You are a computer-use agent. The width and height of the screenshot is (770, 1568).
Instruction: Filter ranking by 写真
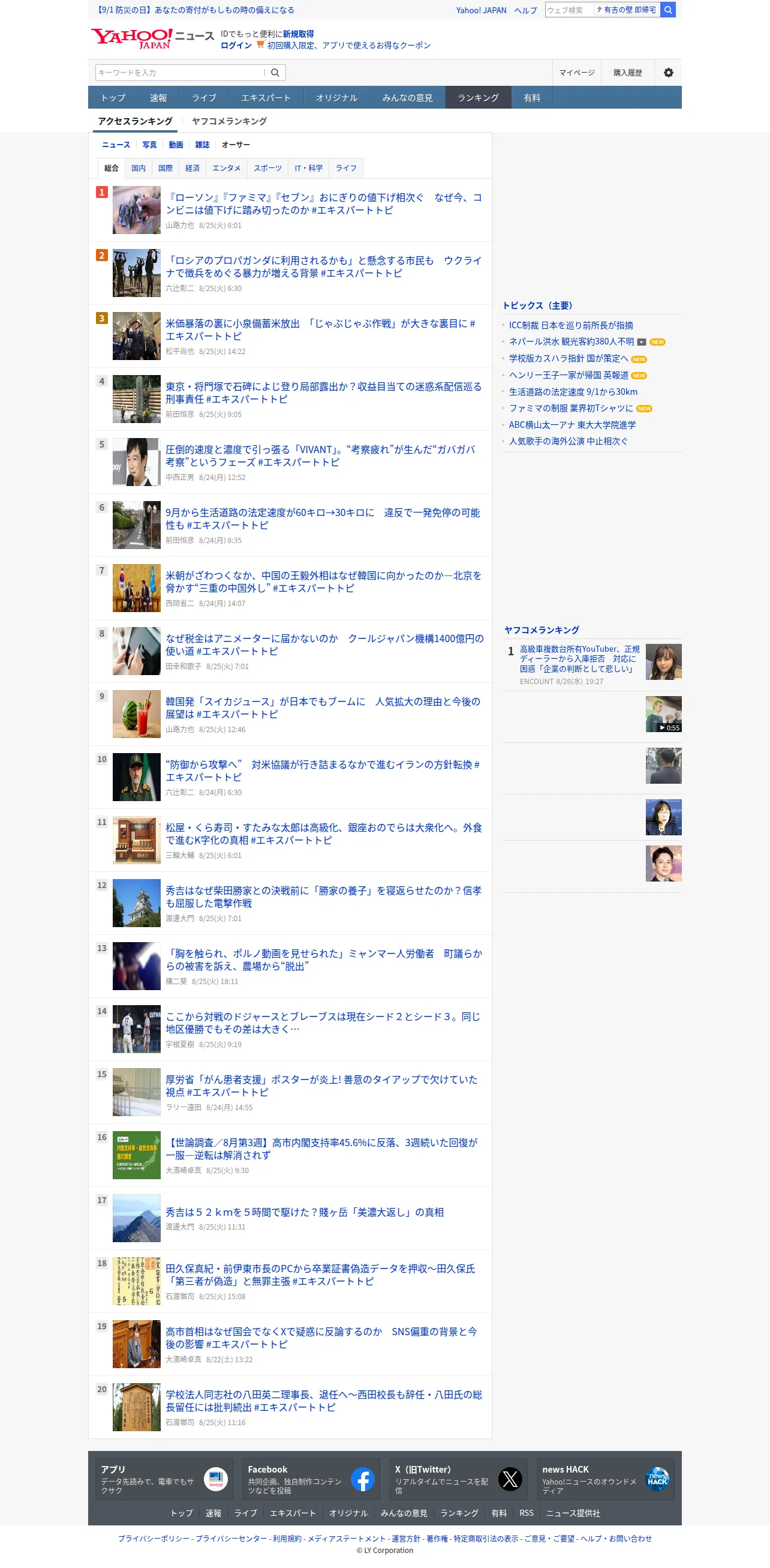coord(149,145)
